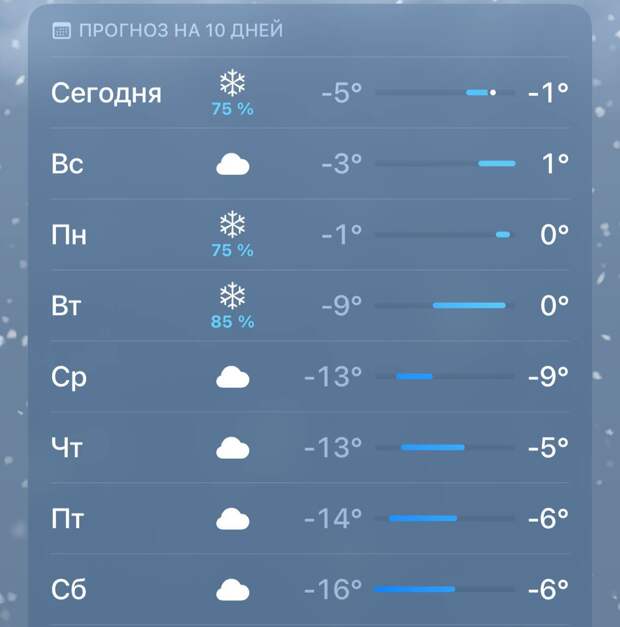This screenshot has width=620, height=627.
Task: Open Tuesday (Вт) forecast with 85% snow
Action: [310, 306]
